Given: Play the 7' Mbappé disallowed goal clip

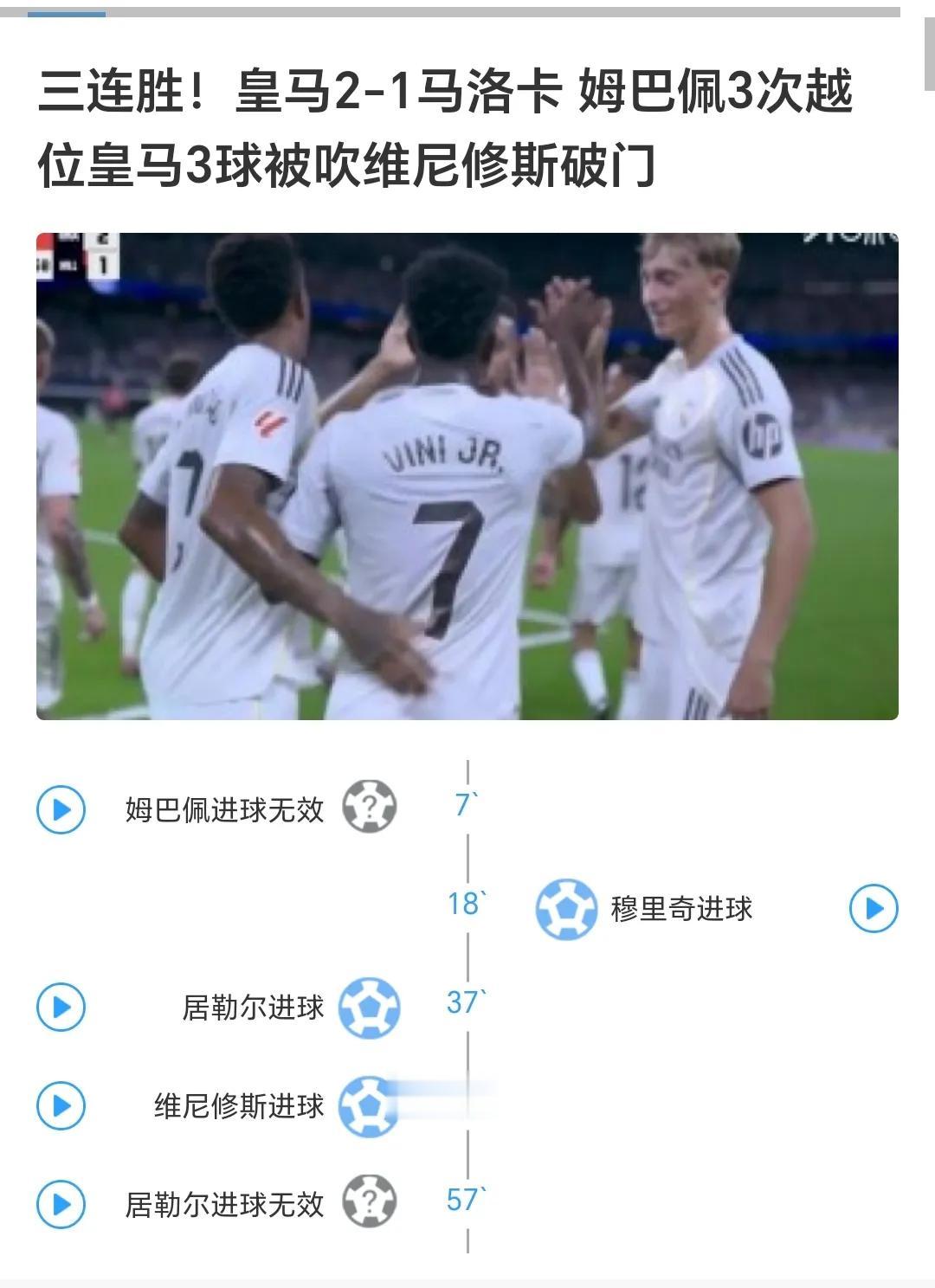Looking at the screenshot, I should [61, 810].
